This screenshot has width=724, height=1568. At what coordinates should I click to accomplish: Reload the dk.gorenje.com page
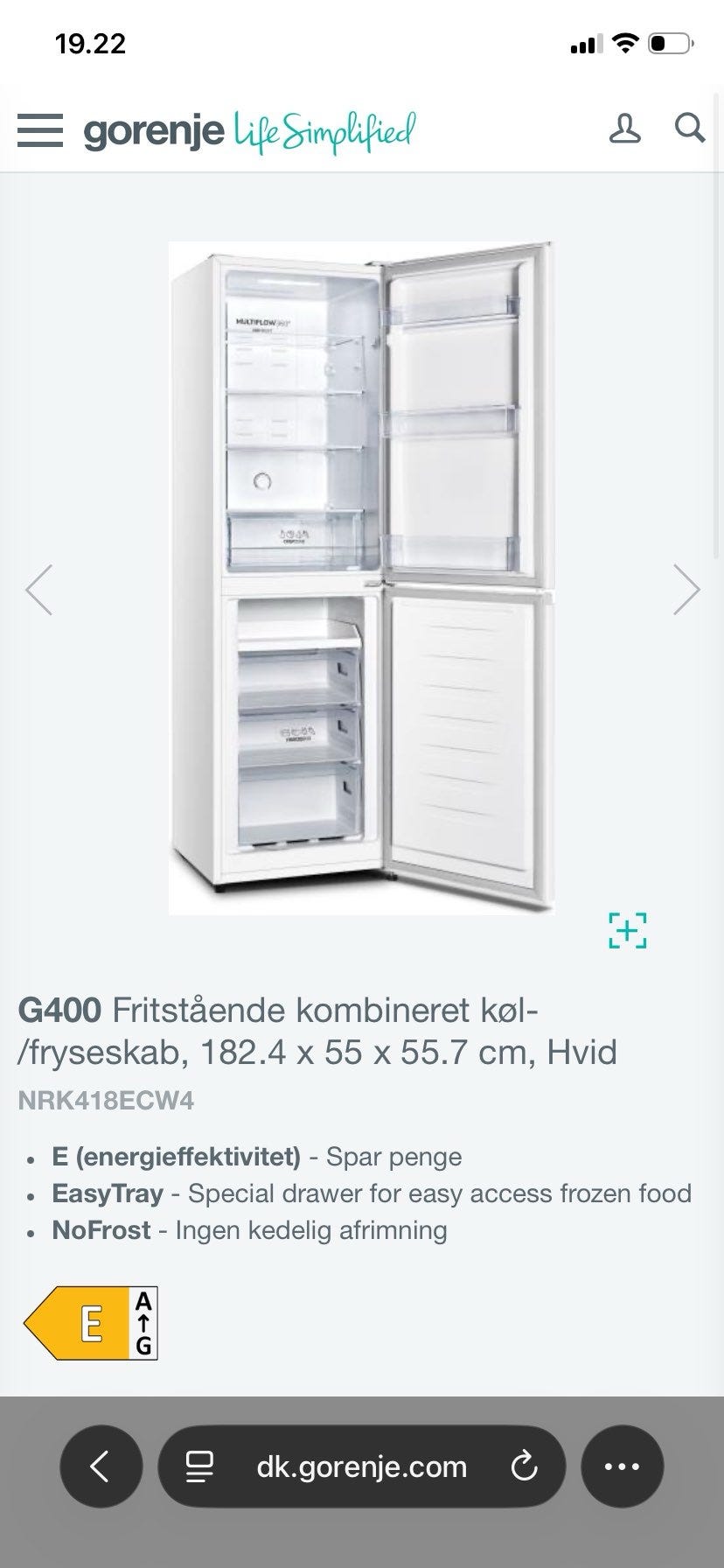(523, 1466)
